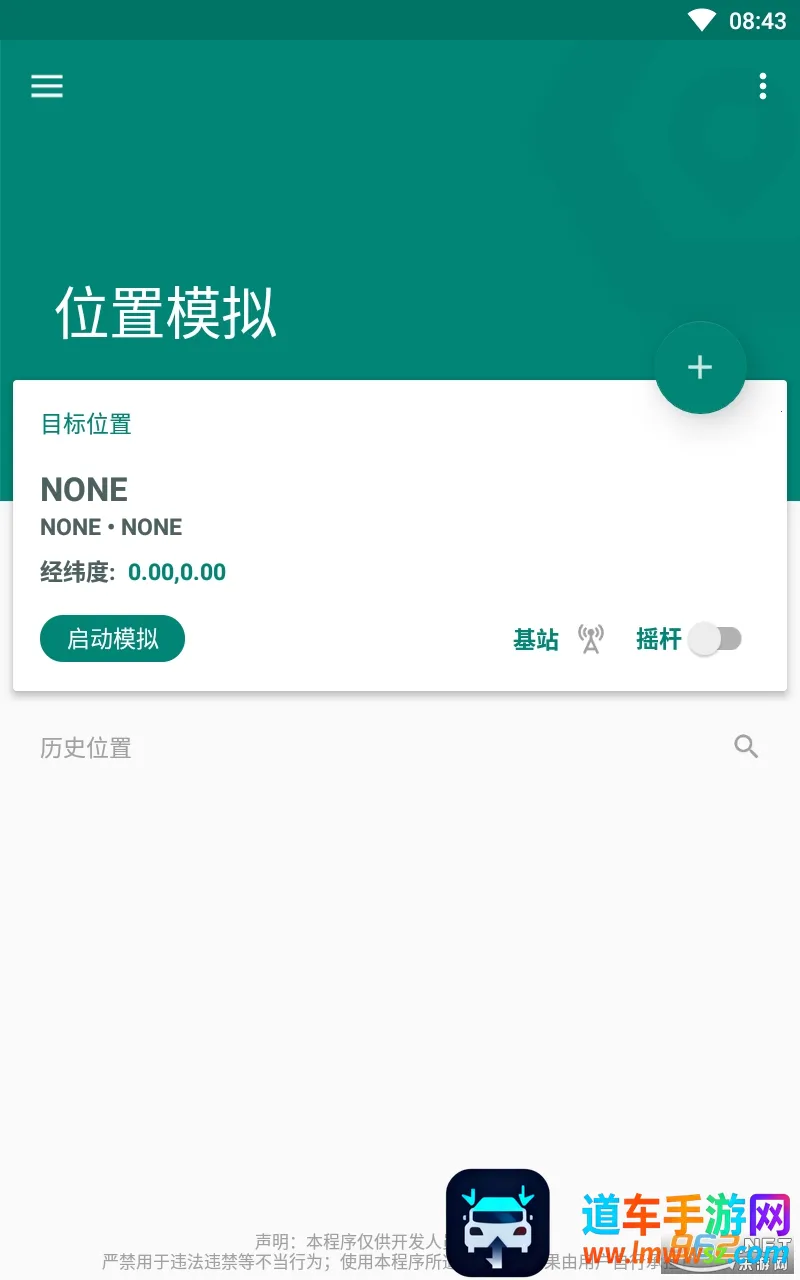The width and height of the screenshot is (800, 1280).
Task: Tap 启动模拟 to start simulation
Action: click(112, 638)
